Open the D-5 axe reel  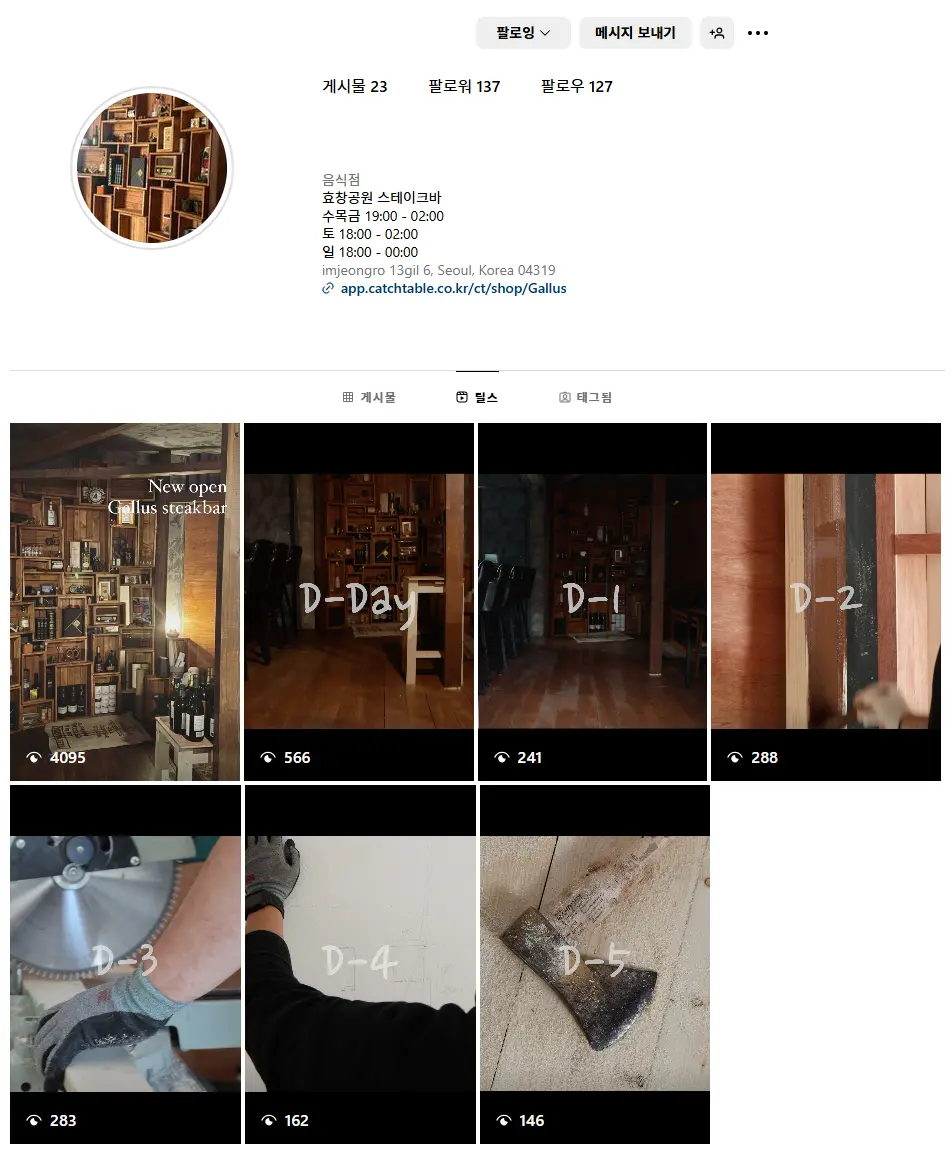pyautogui.click(x=594, y=963)
